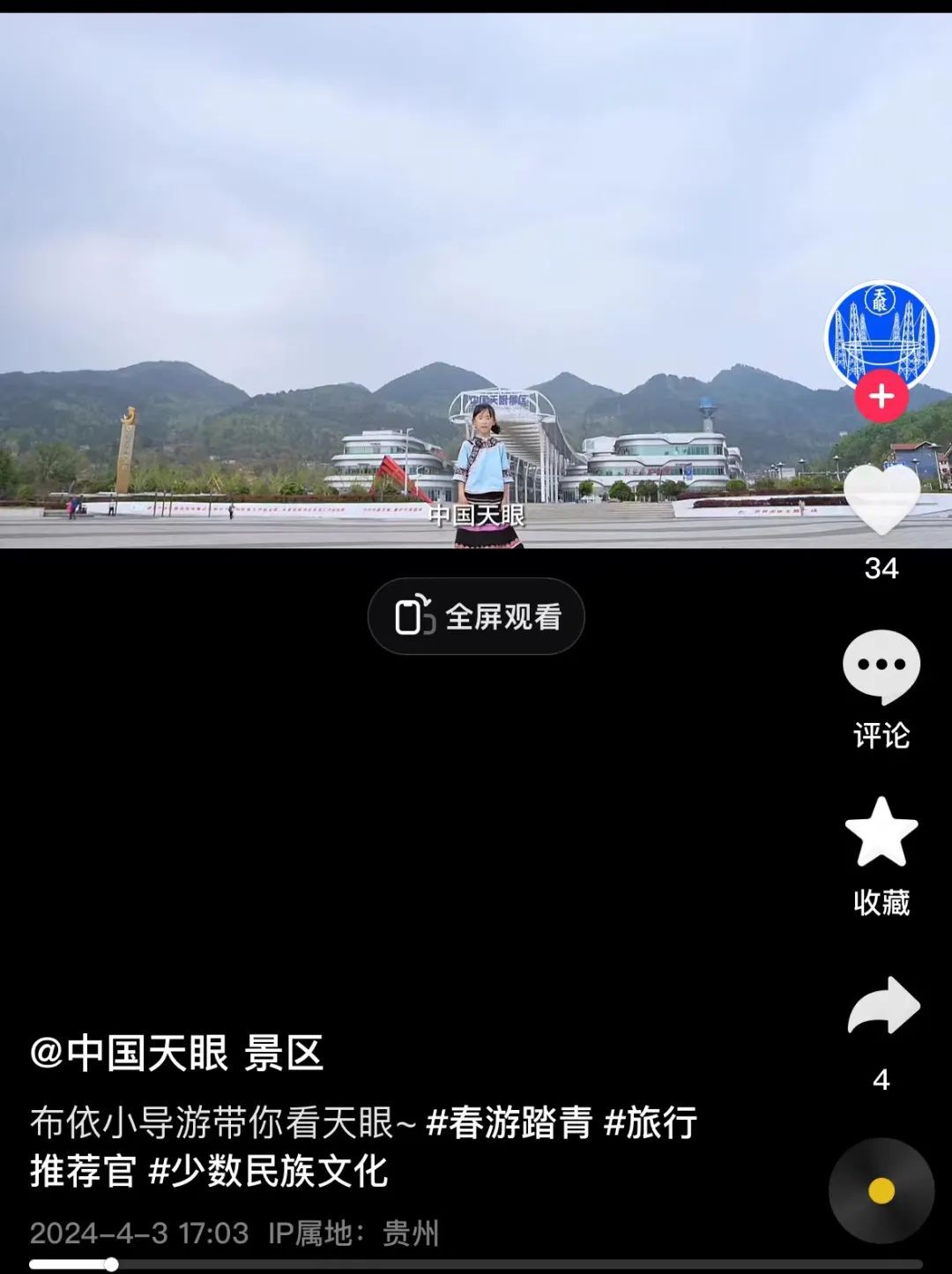Open the 评论 comments
The width and height of the screenshot is (952, 1274).
(x=881, y=667)
